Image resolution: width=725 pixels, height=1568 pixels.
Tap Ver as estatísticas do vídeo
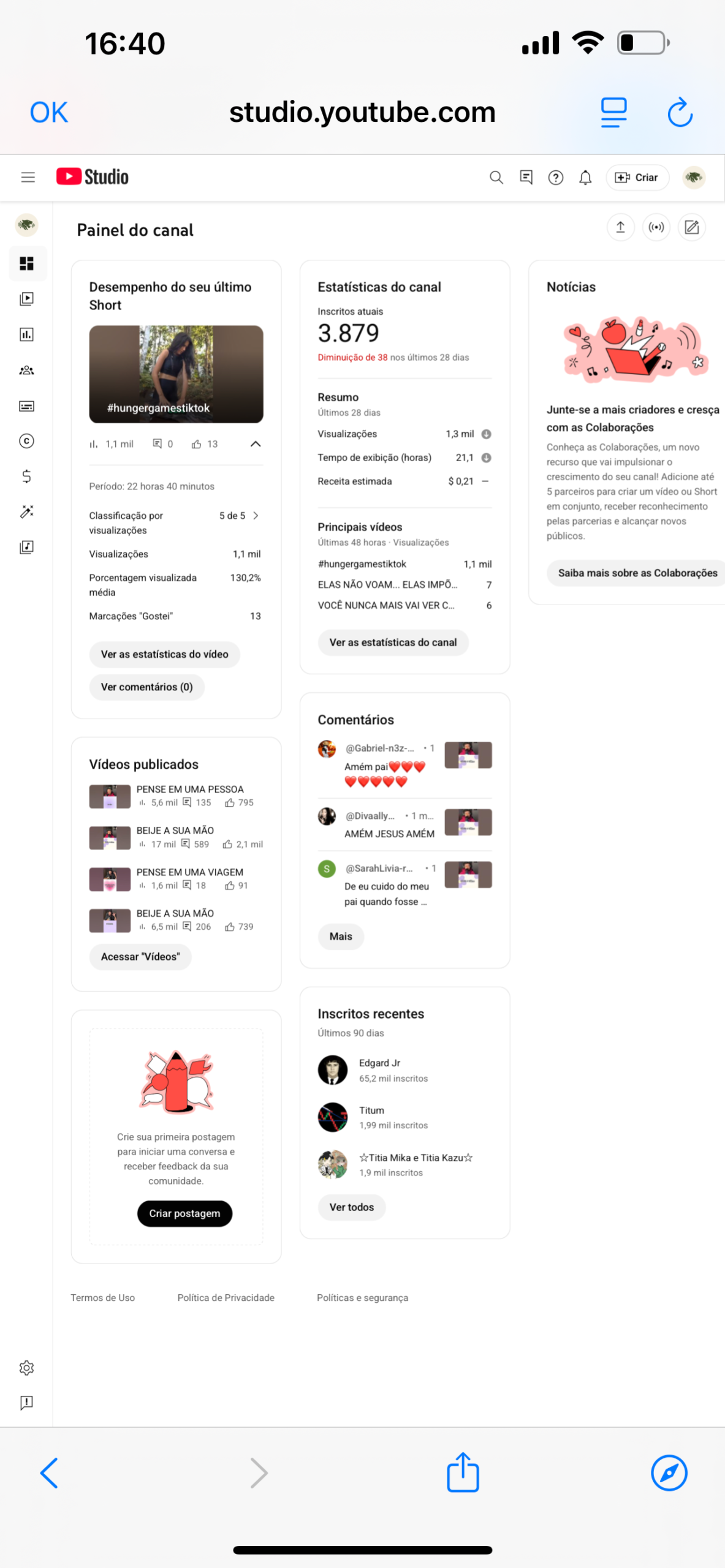pyautogui.click(x=164, y=654)
